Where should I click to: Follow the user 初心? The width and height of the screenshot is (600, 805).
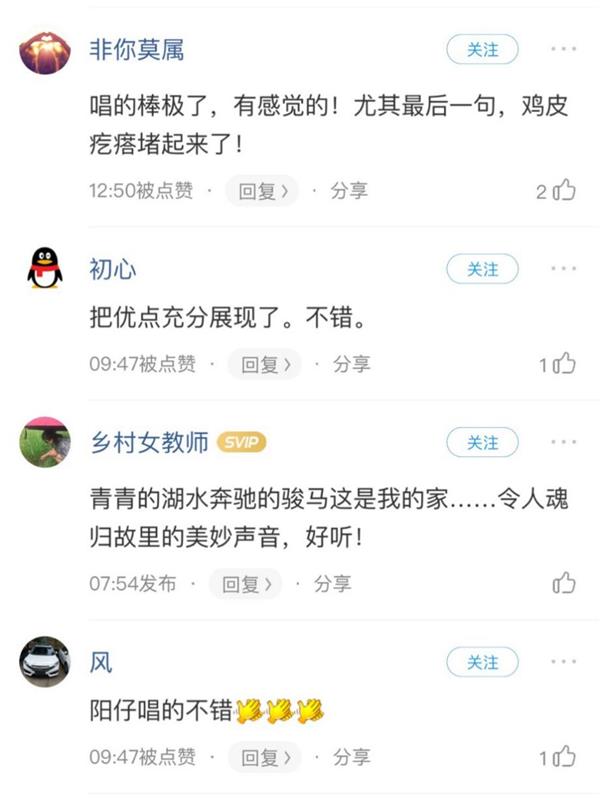[x=482, y=269]
